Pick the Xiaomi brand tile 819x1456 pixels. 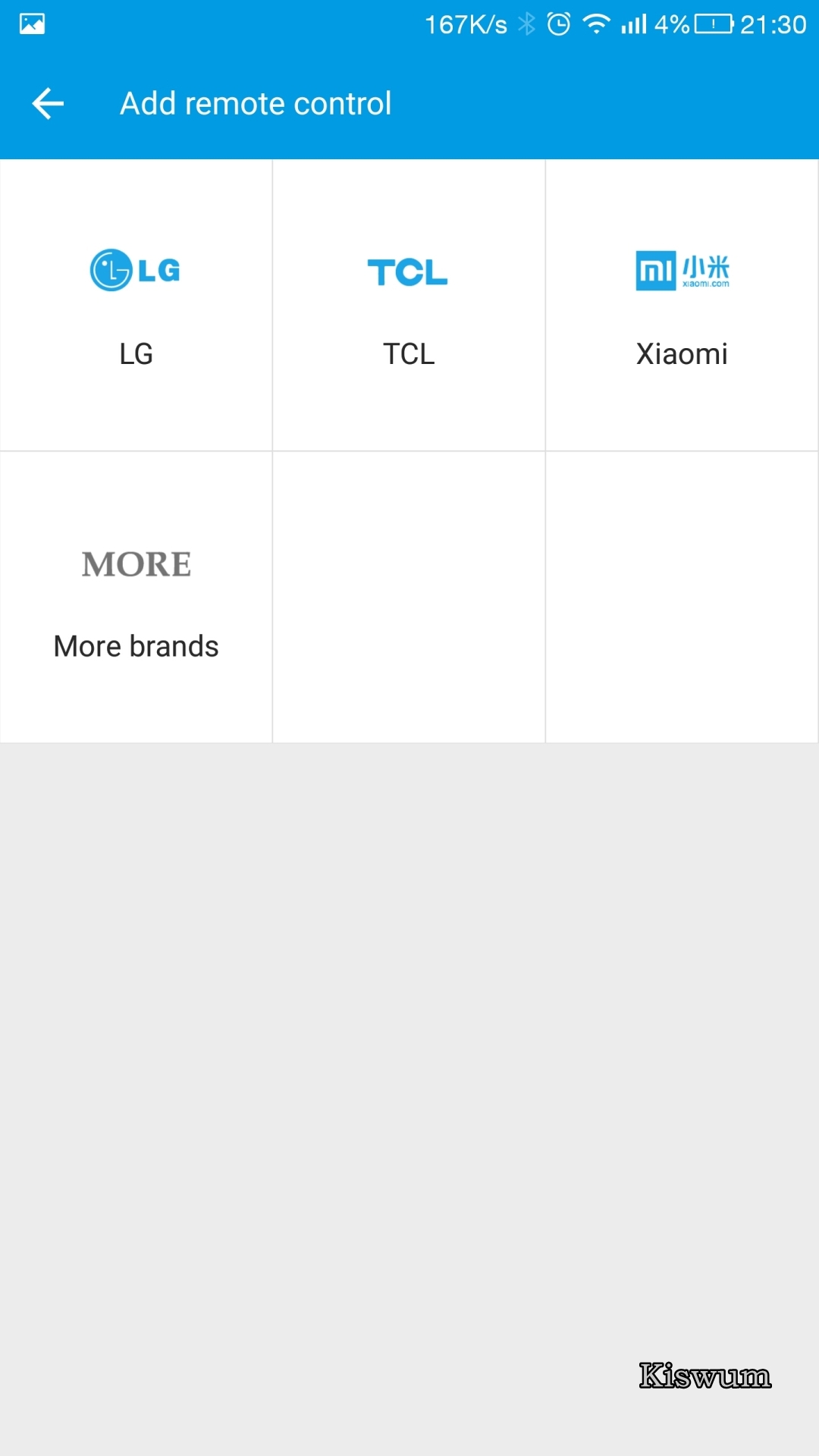click(x=682, y=305)
